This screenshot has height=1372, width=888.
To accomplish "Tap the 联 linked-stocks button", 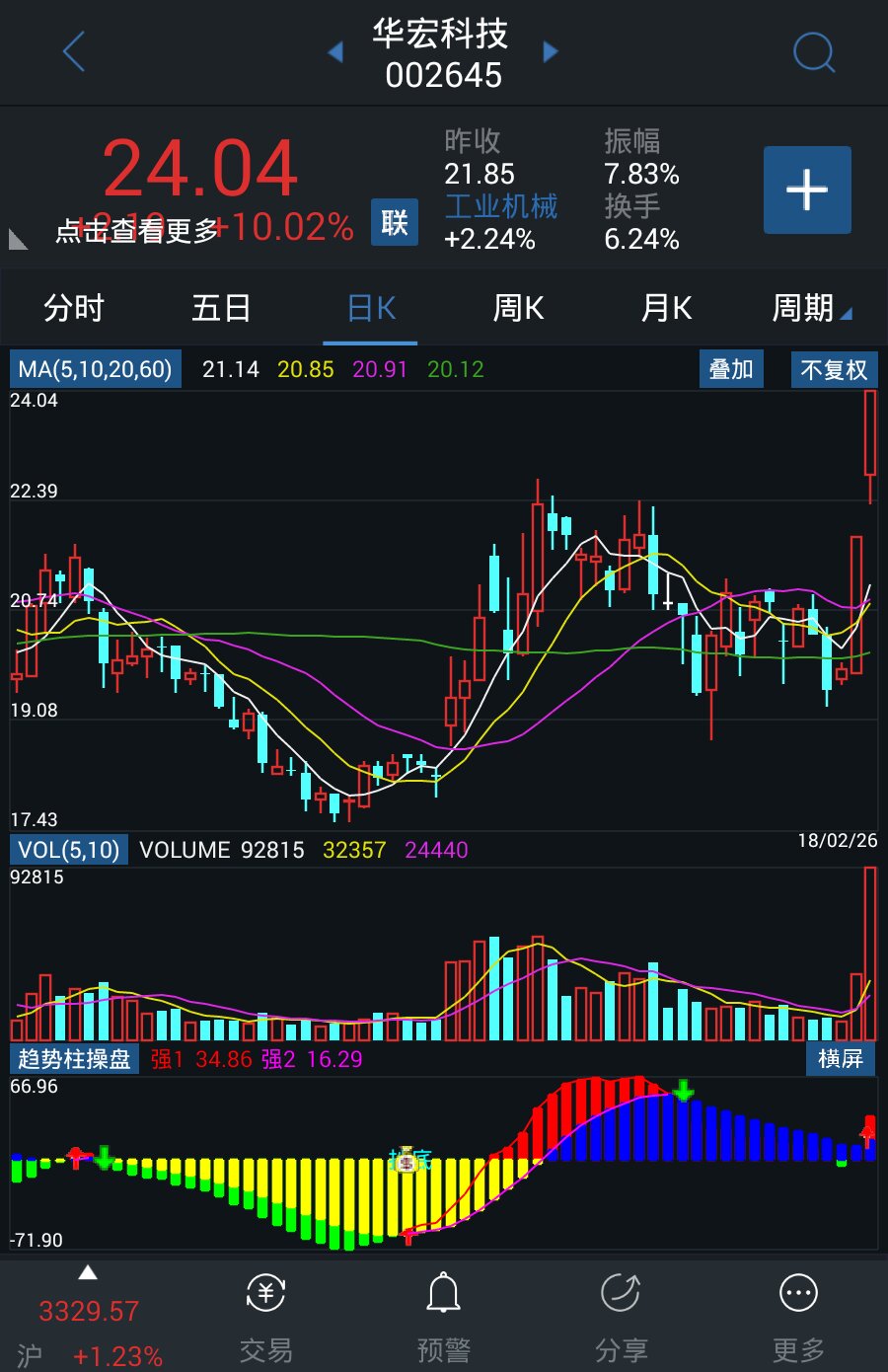I will pos(395,222).
